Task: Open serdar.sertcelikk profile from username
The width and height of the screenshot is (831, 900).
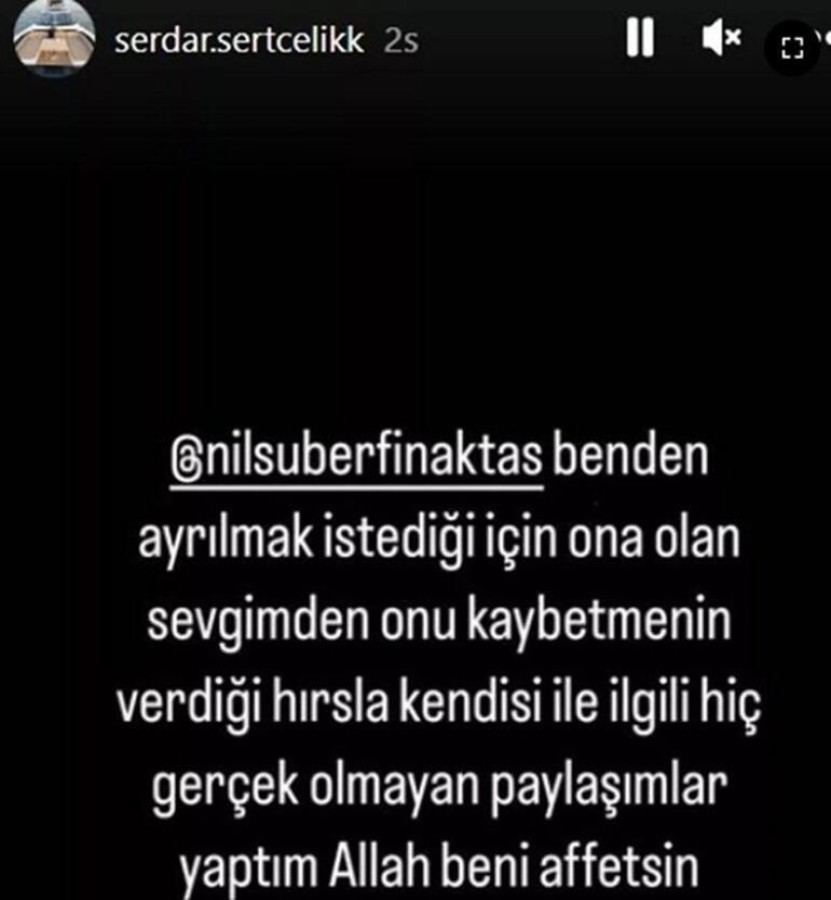Action: (x=240, y=41)
